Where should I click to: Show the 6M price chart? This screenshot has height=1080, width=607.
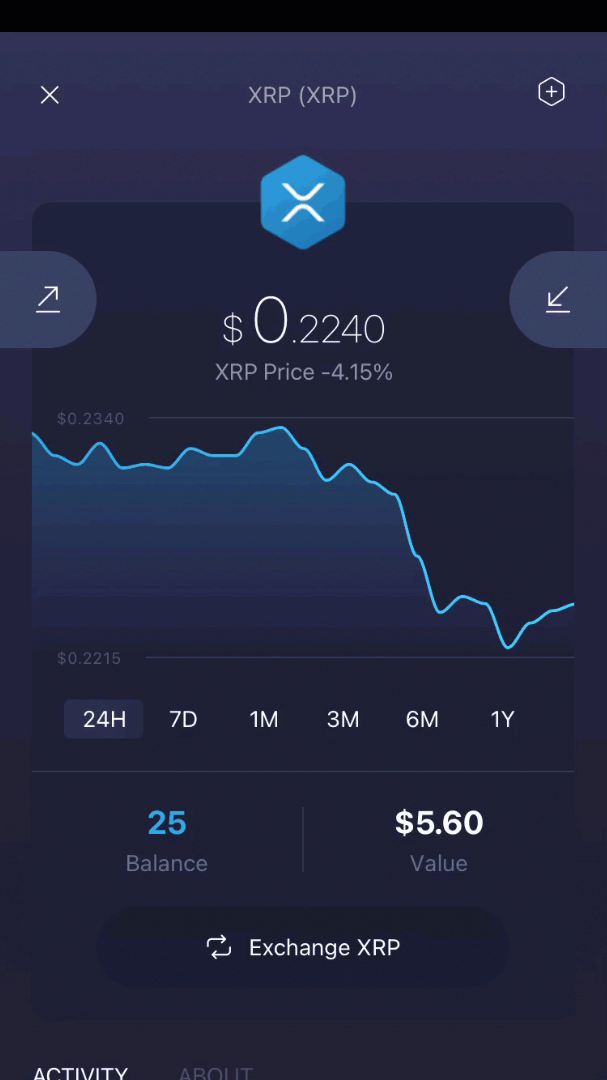[x=422, y=719]
